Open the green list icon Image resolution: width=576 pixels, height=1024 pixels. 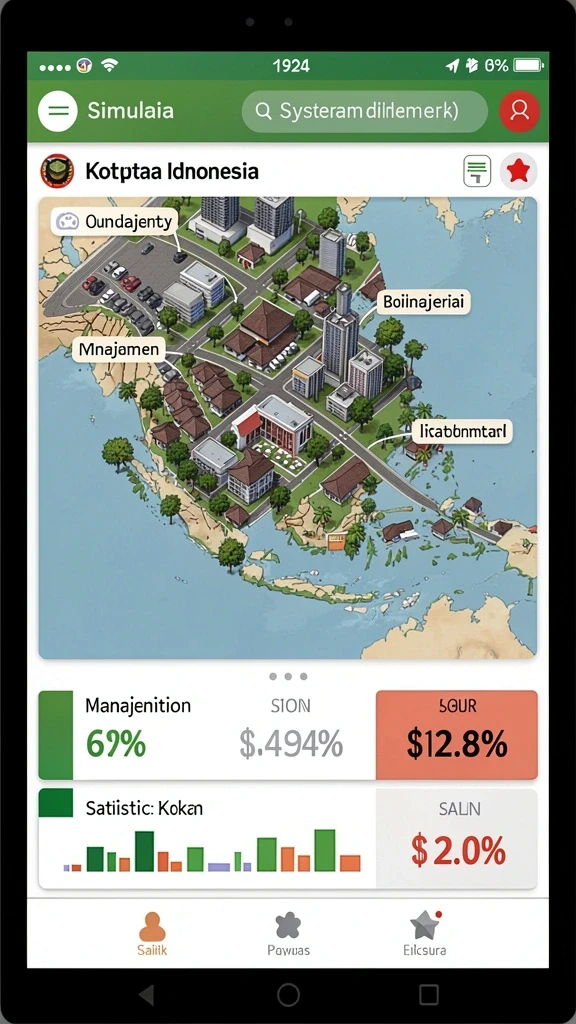[x=477, y=172]
